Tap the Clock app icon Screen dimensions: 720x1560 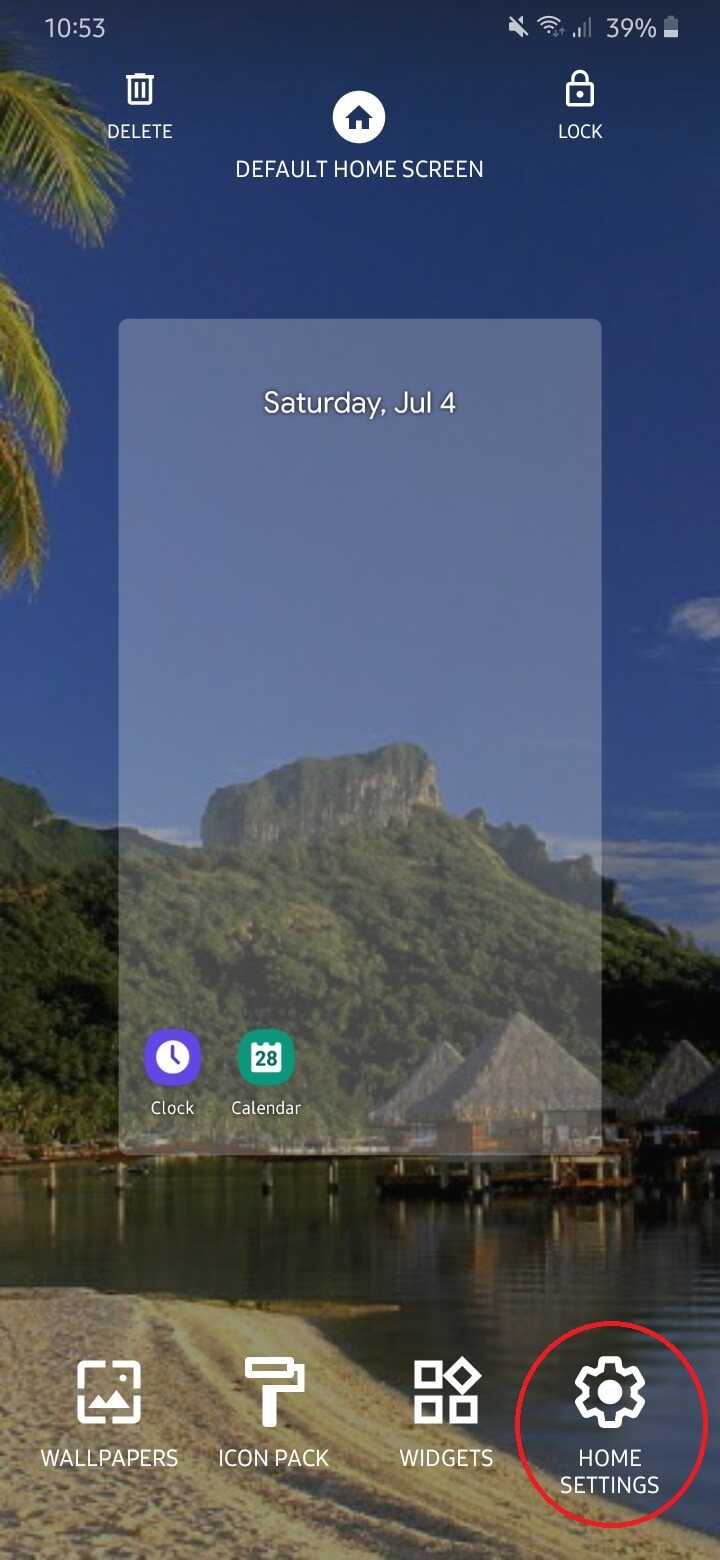tap(172, 1060)
